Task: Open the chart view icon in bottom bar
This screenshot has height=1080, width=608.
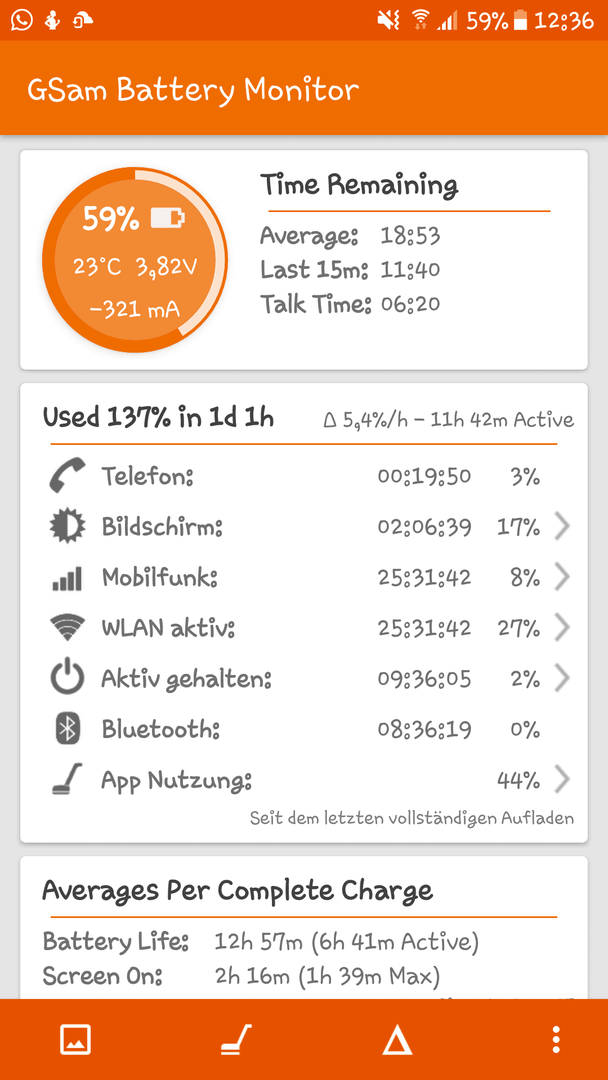Action: 76,1039
